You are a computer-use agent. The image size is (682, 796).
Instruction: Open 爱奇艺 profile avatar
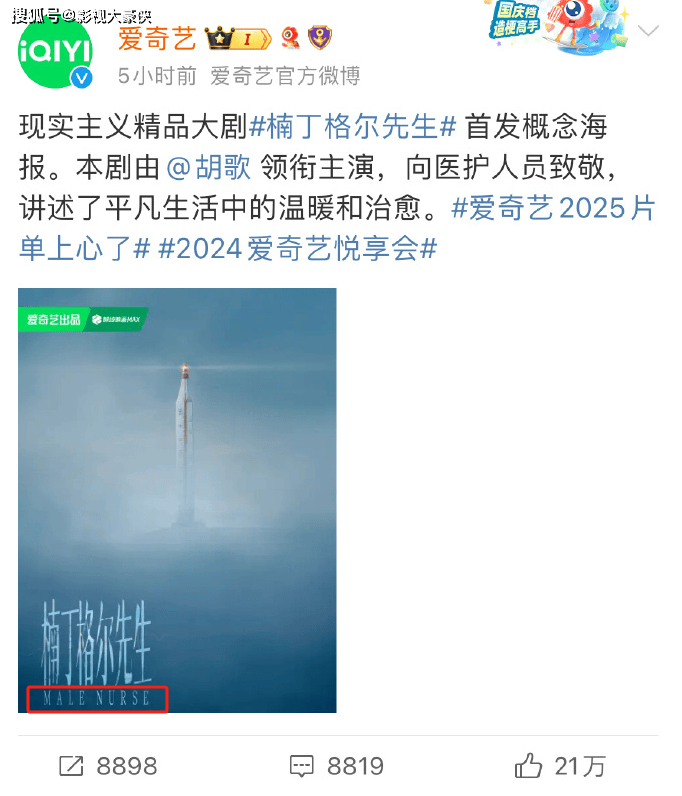[x=55, y=53]
